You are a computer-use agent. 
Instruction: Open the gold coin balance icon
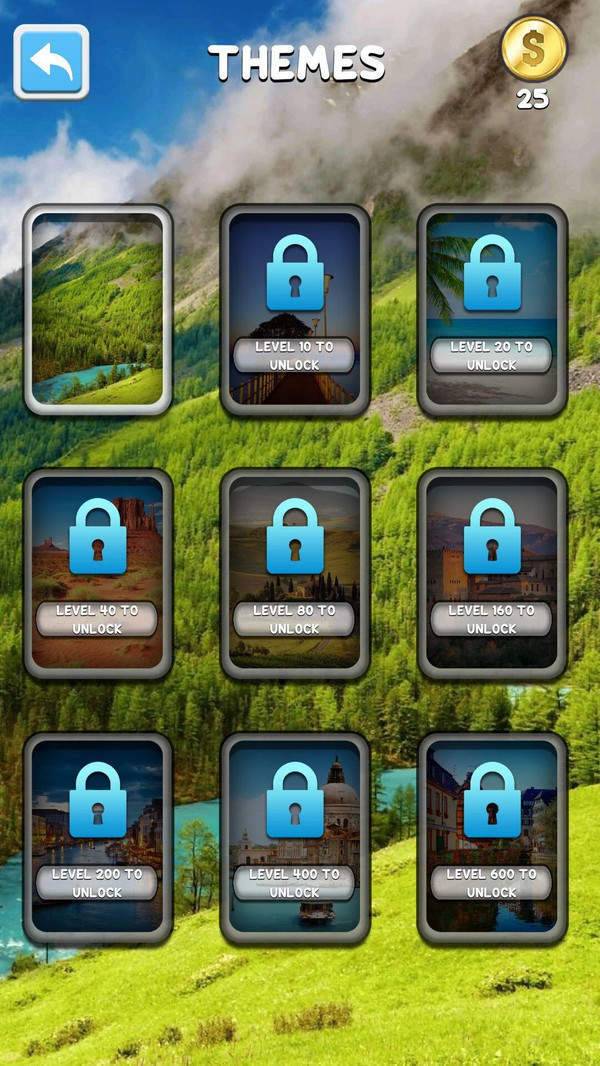click(x=534, y=48)
